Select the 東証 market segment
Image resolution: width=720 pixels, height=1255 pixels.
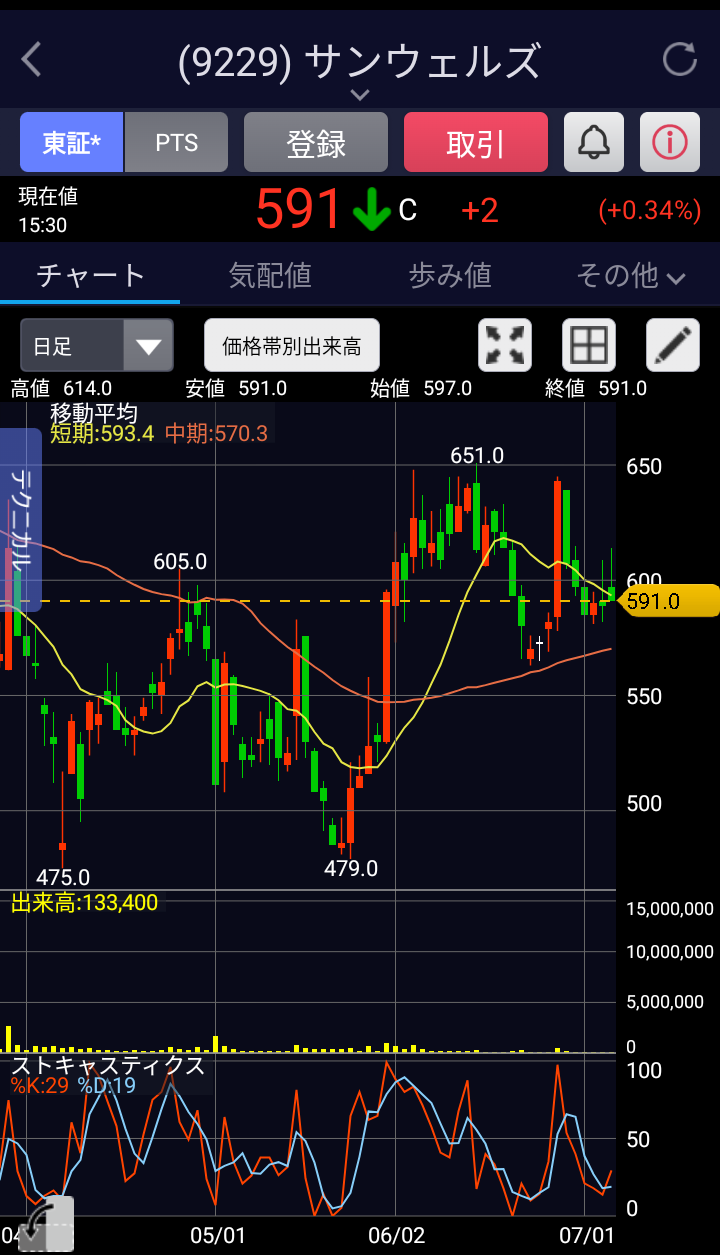click(x=72, y=143)
